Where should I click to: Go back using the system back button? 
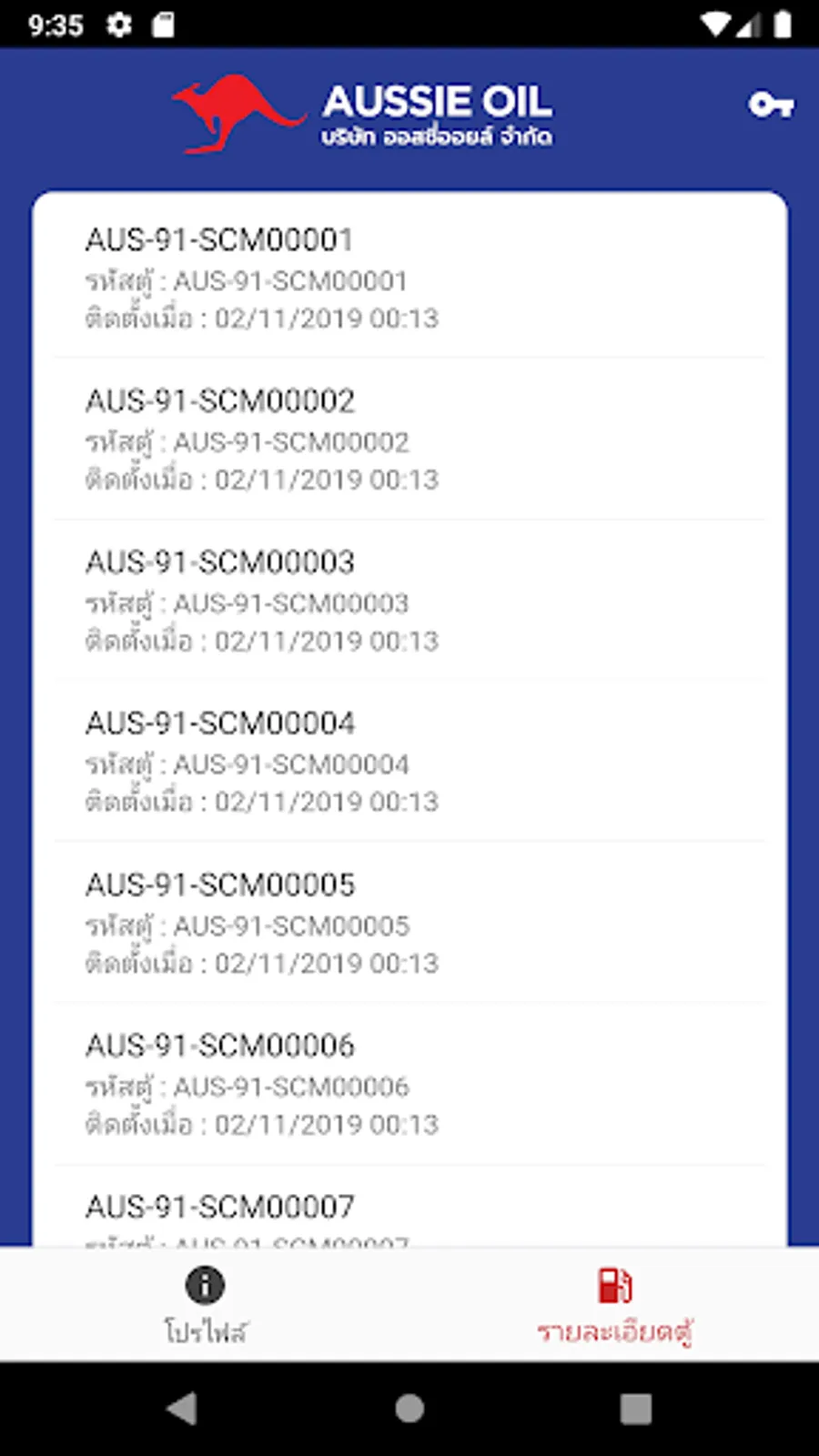(x=183, y=1408)
